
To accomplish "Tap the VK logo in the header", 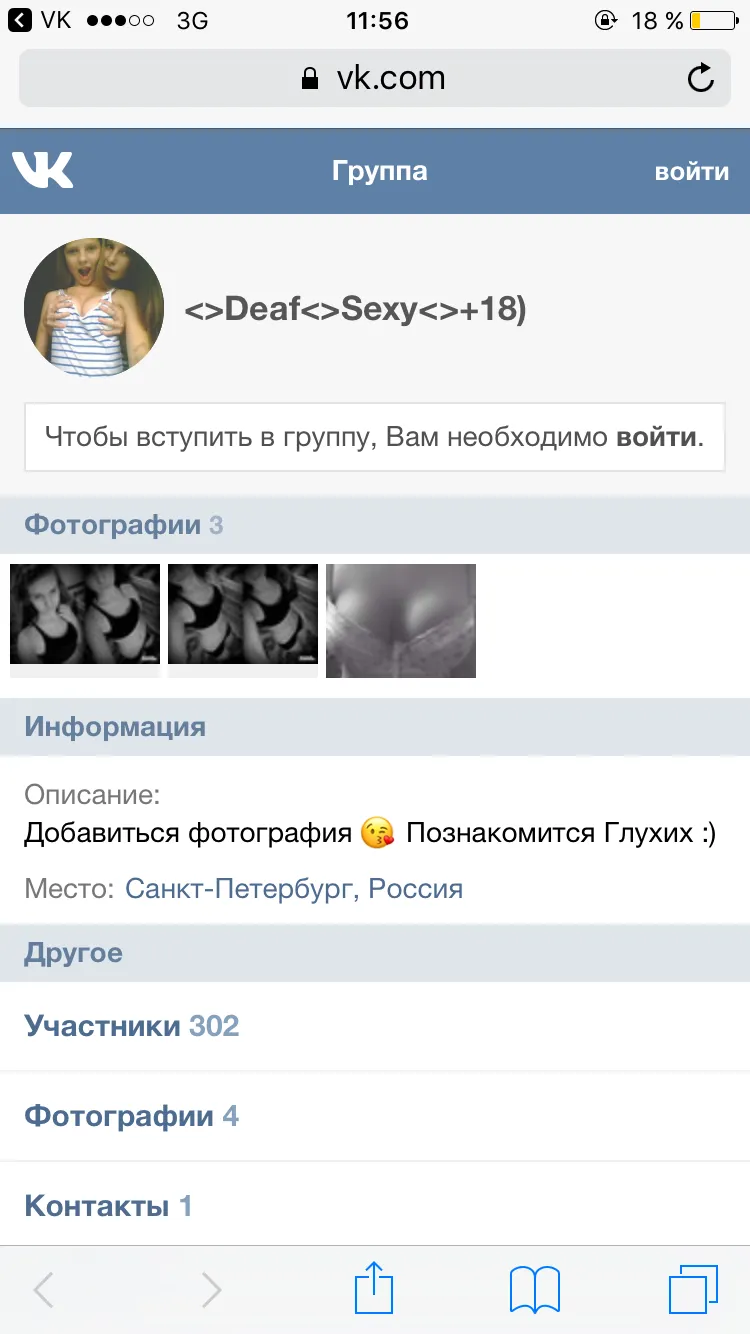I will click(x=43, y=171).
